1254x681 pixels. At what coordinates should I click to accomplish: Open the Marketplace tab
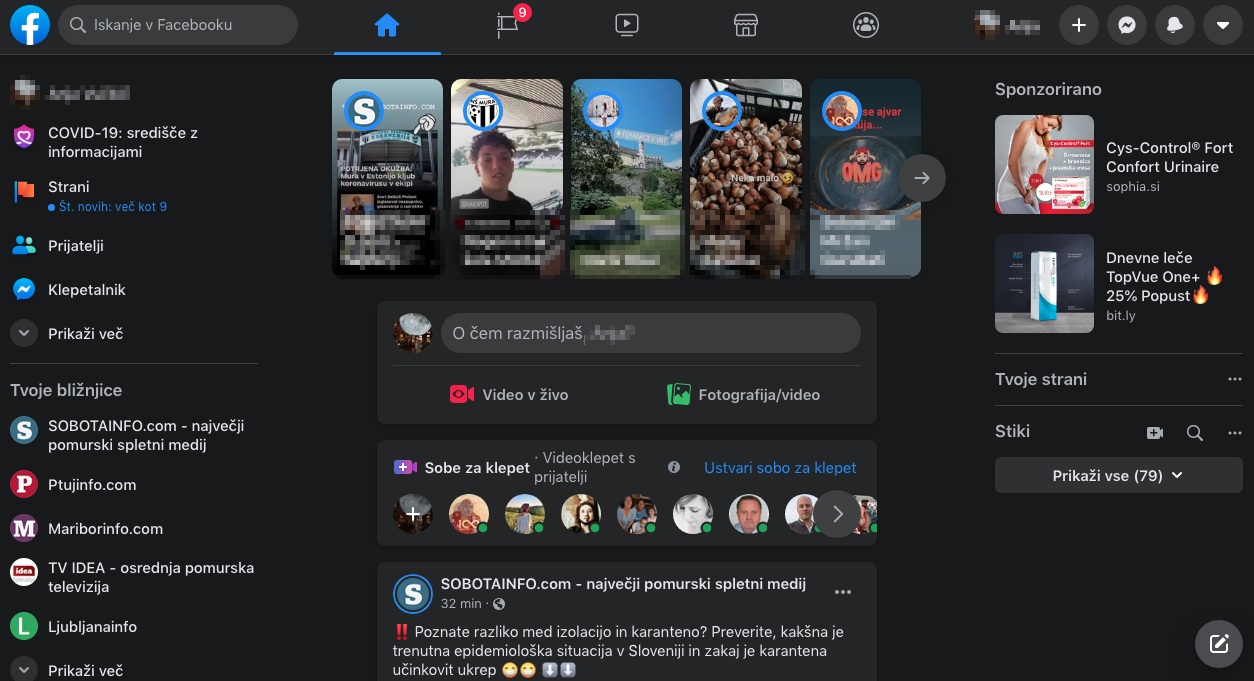tap(746, 26)
